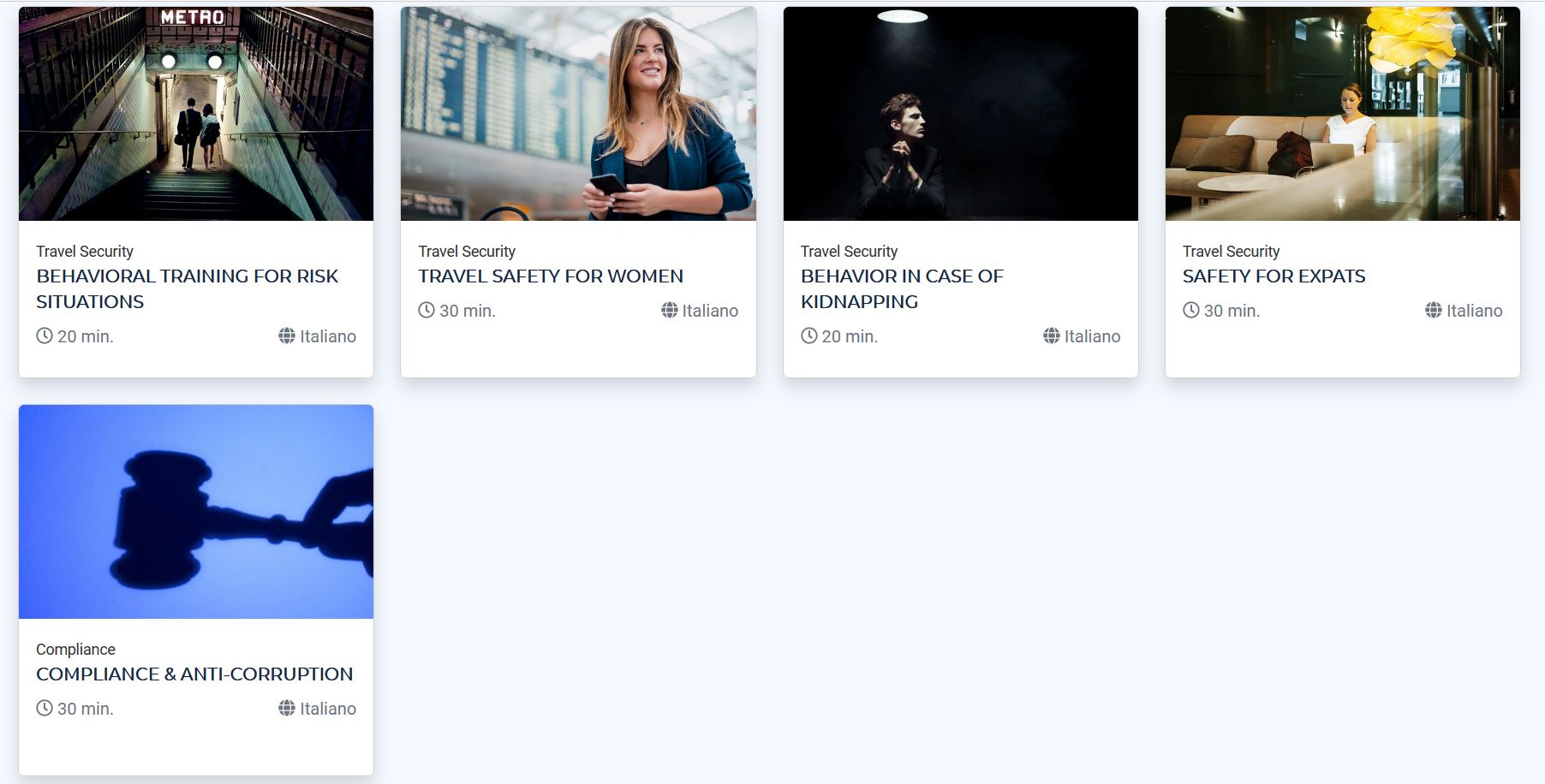1545x784 pixels.
Task: View the Safety for Expats course
Action: pos(1273,276)
